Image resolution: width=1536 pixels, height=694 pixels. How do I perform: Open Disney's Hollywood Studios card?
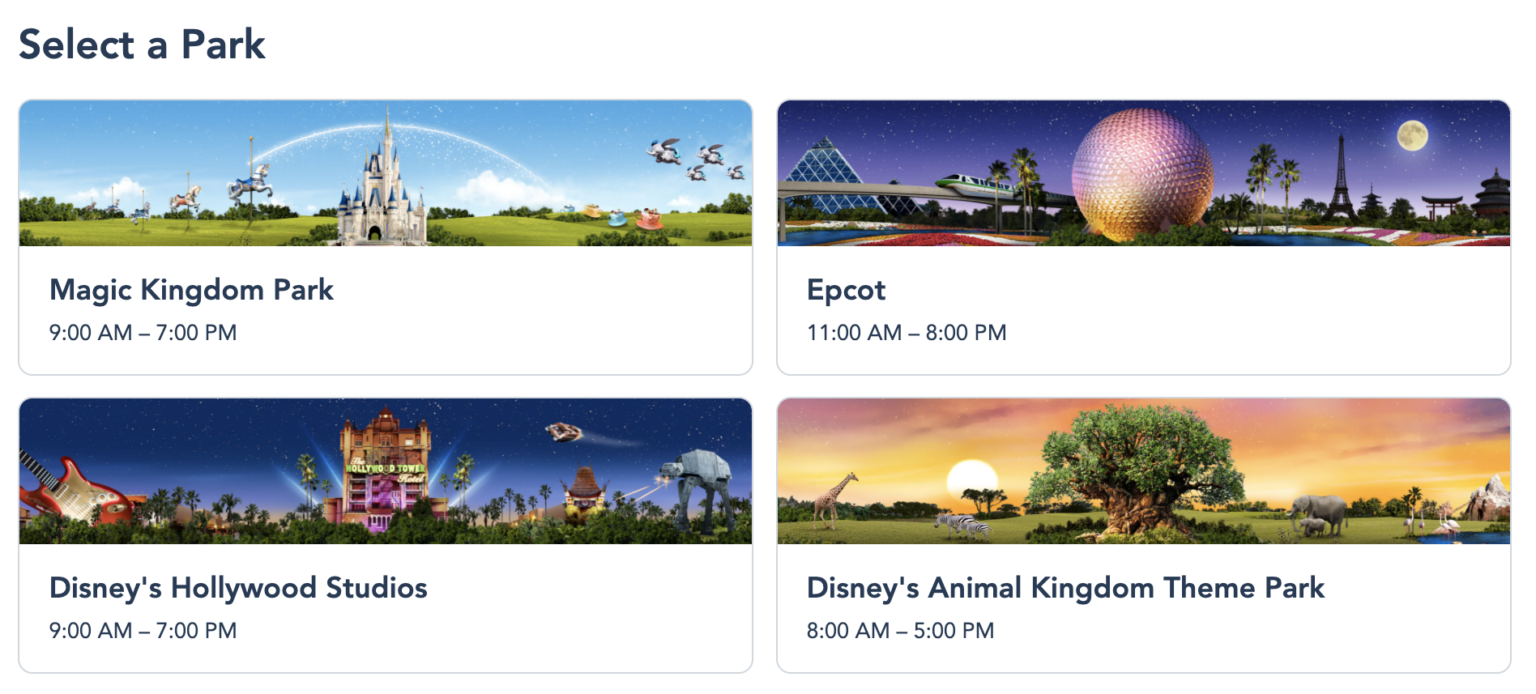385,536
